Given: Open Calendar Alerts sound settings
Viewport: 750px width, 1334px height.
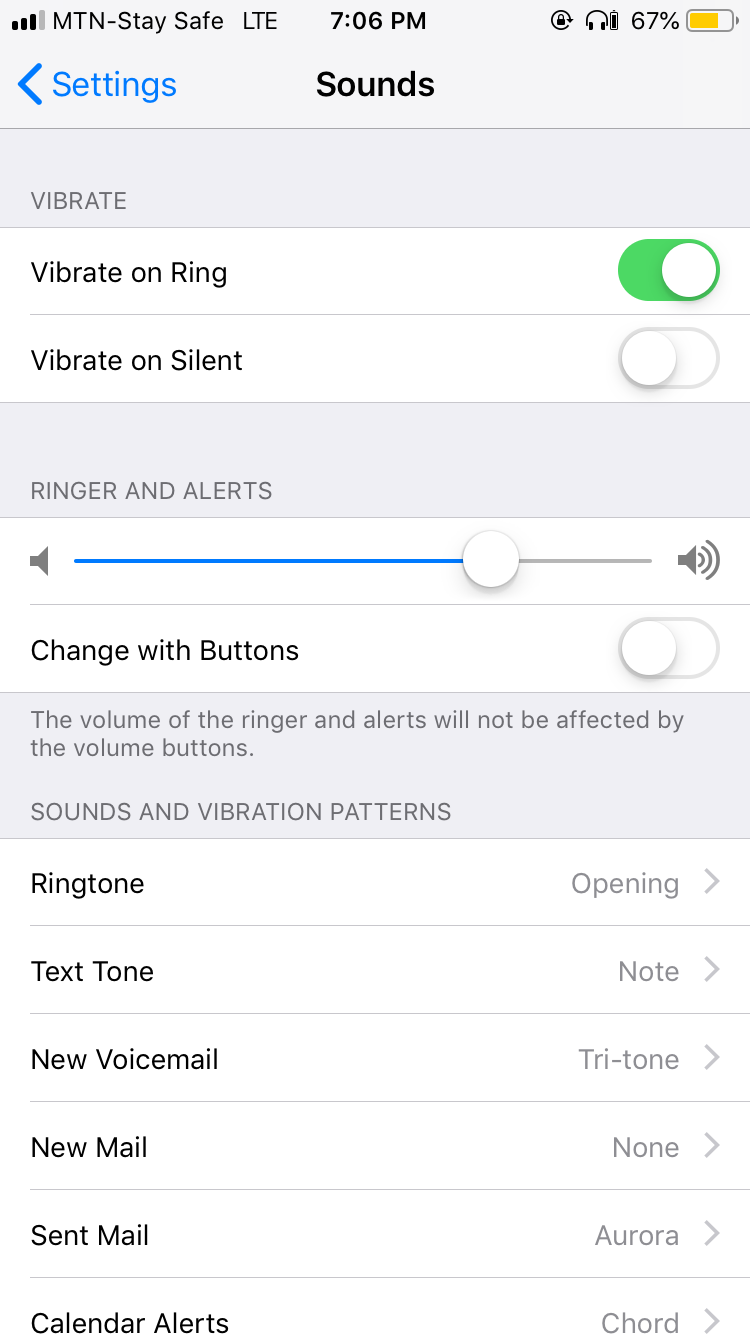Looking at the screenshot, I should 375,1322.
